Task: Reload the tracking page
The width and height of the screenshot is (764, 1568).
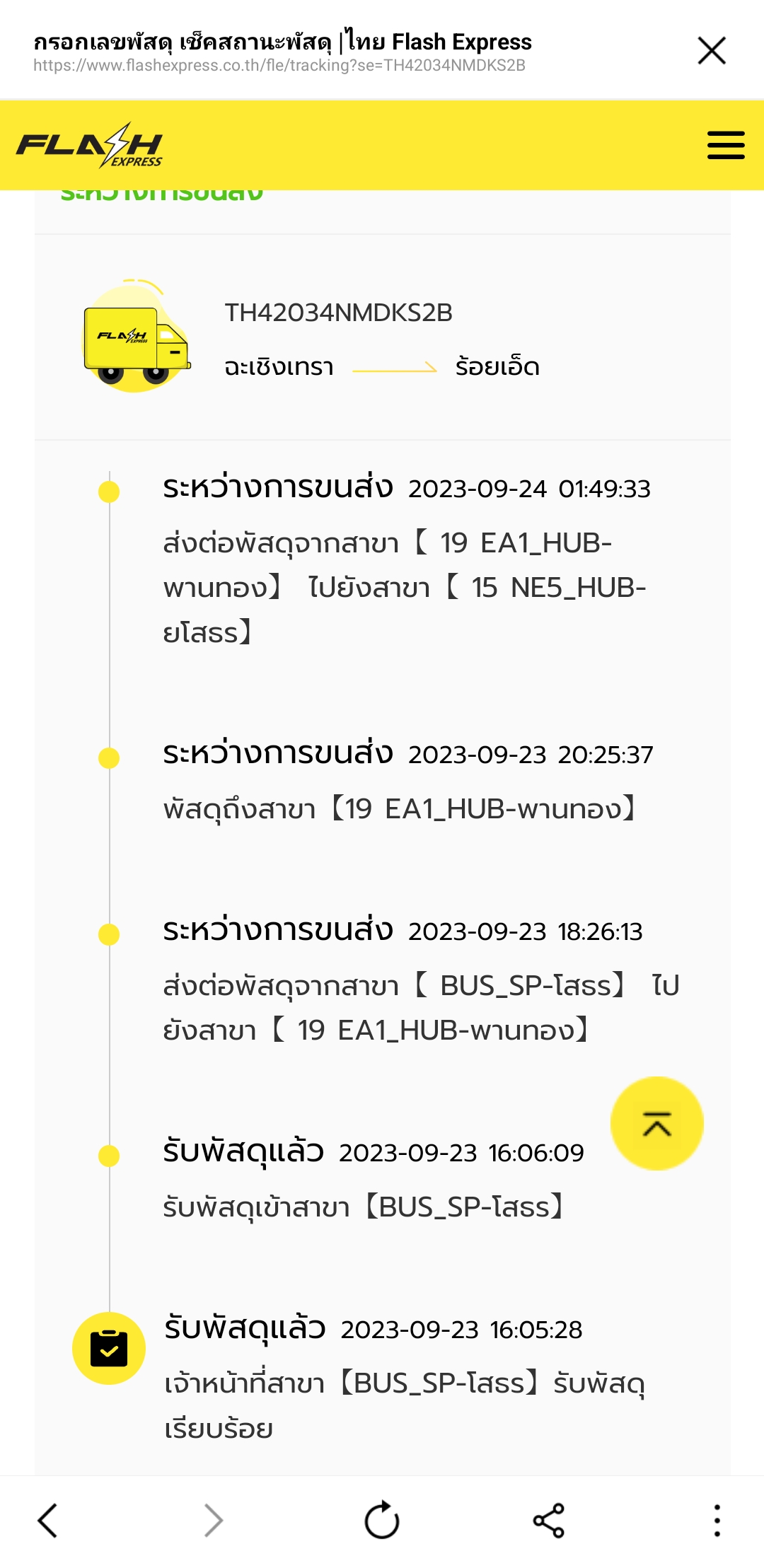Action: (x=382, y=1521)
